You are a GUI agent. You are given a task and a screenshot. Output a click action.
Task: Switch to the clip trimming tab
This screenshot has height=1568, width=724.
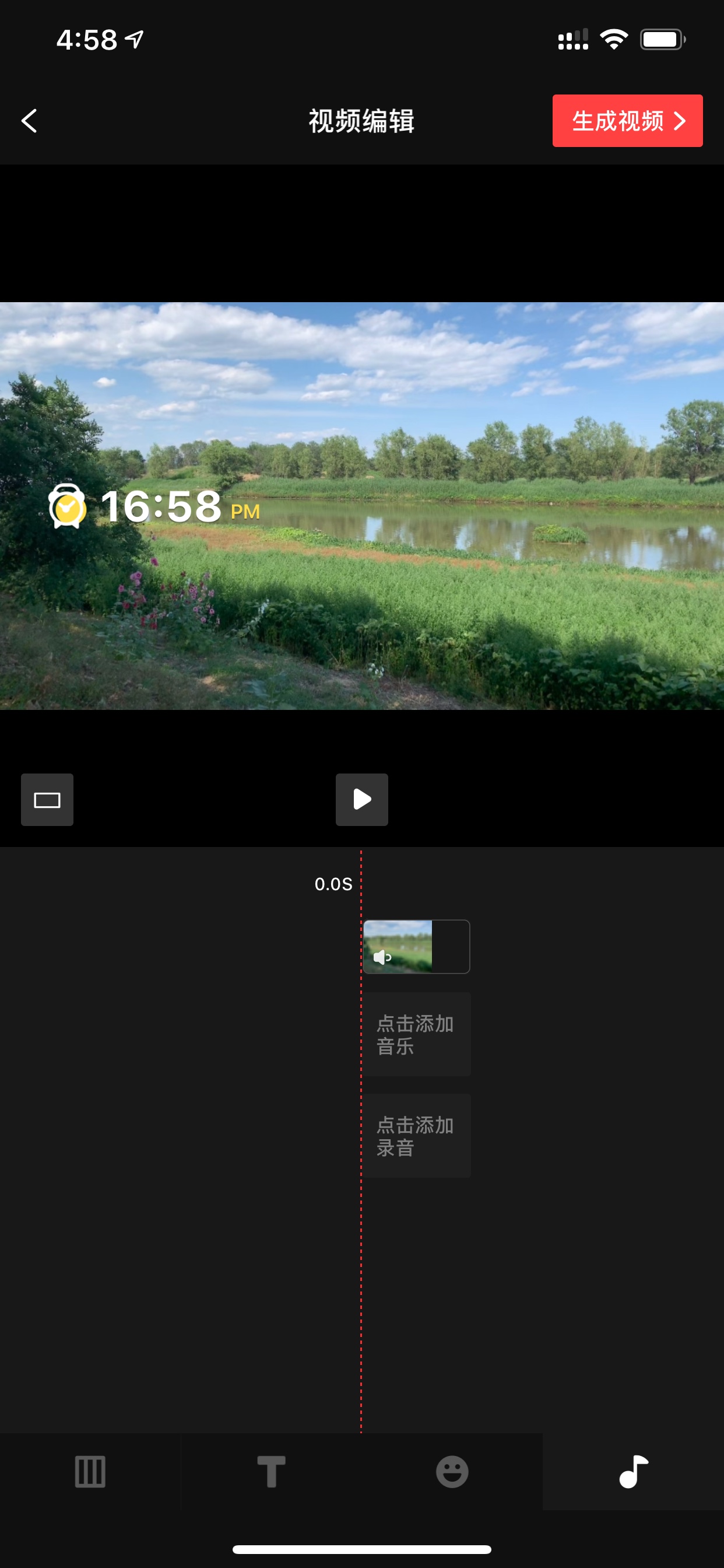90,1471
